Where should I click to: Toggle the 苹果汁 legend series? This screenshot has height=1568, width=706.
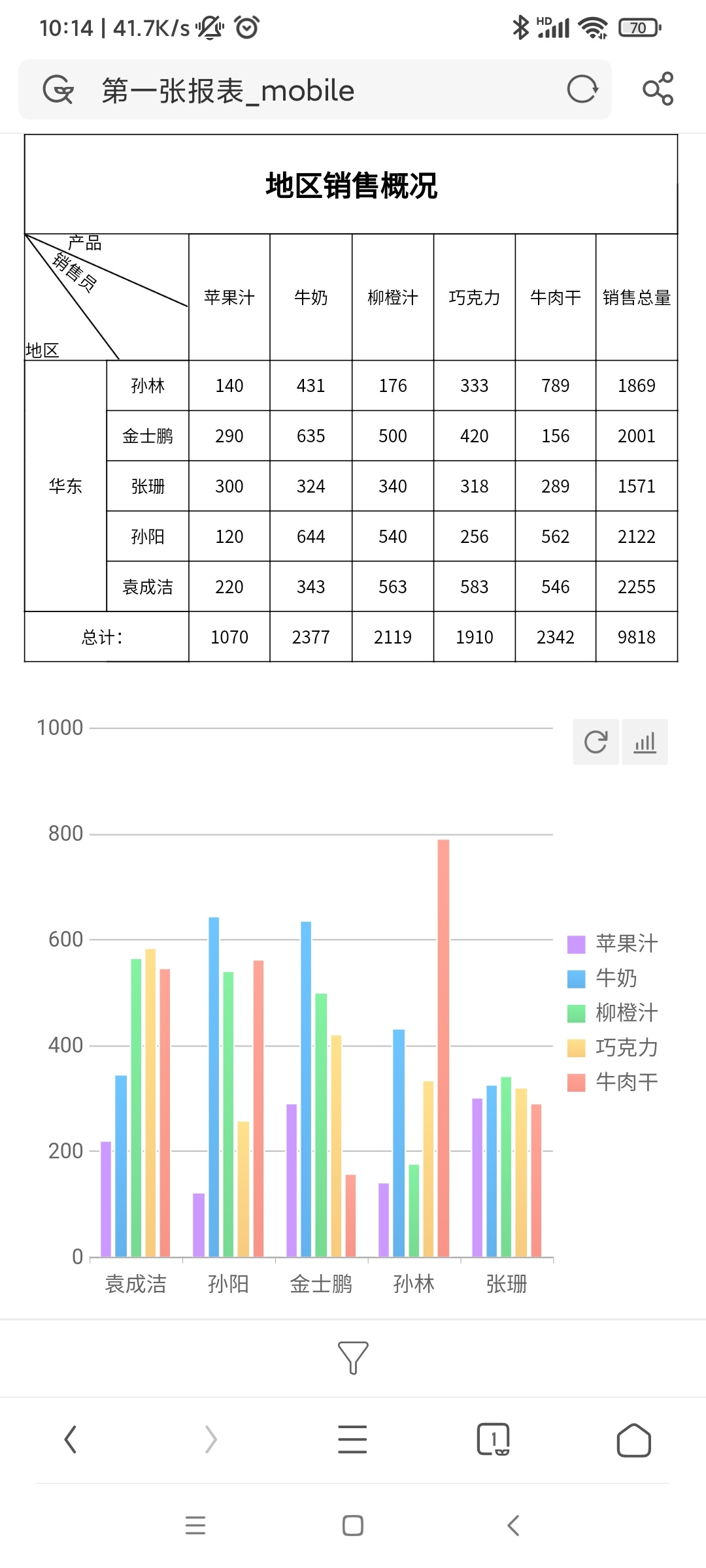pos(613,943)
